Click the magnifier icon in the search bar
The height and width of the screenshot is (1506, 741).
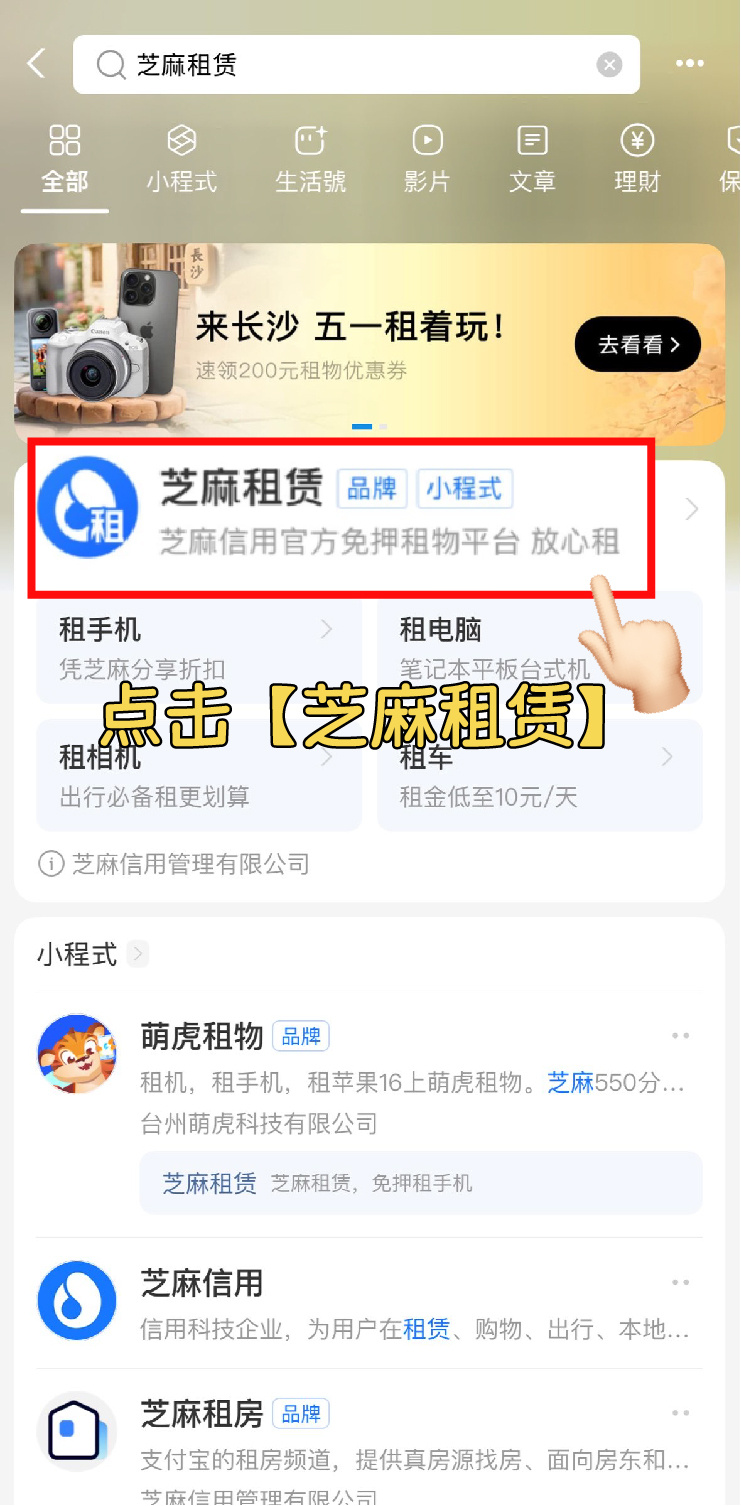pyautogui.click(x=109, y=64)
